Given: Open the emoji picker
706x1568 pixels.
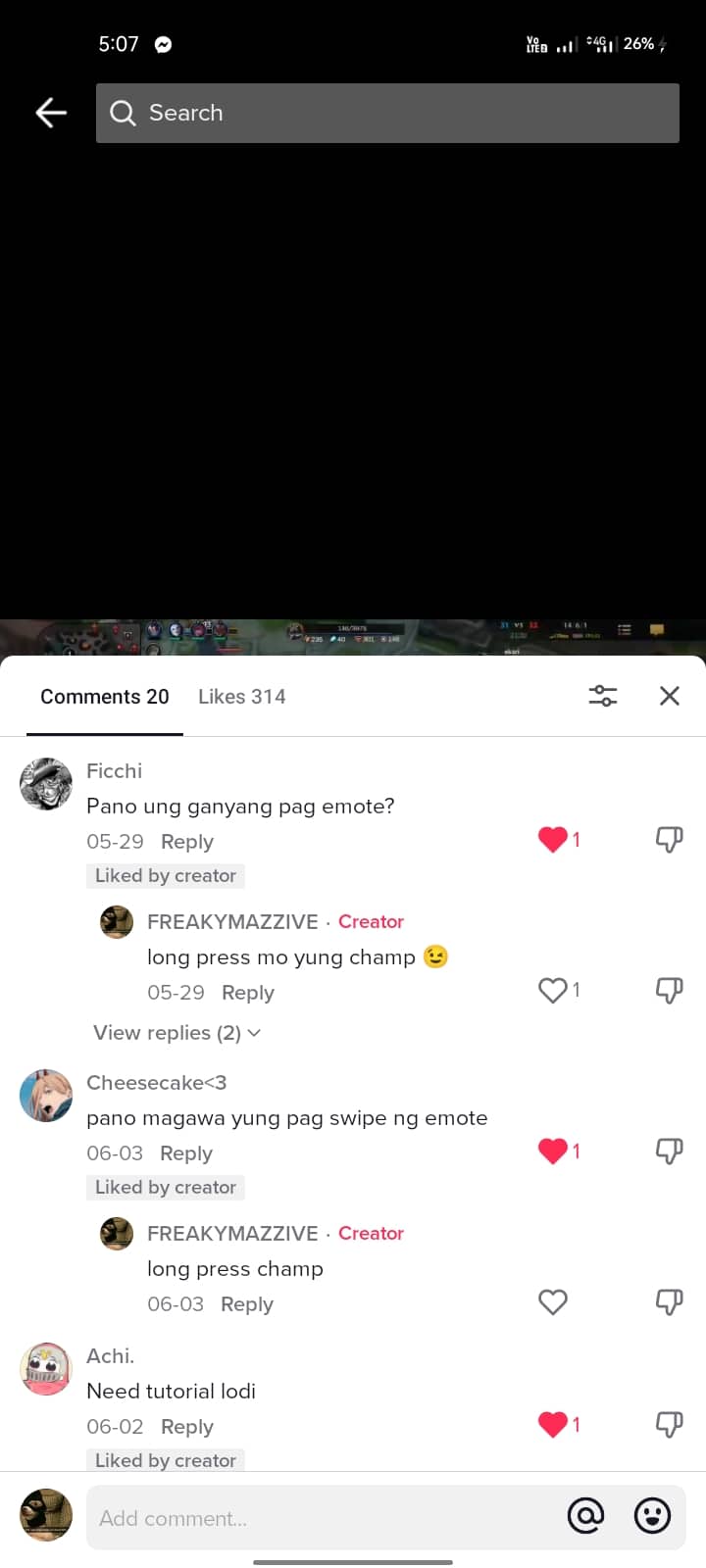Looking at the screenshot, I should (x=652, y=1516).
